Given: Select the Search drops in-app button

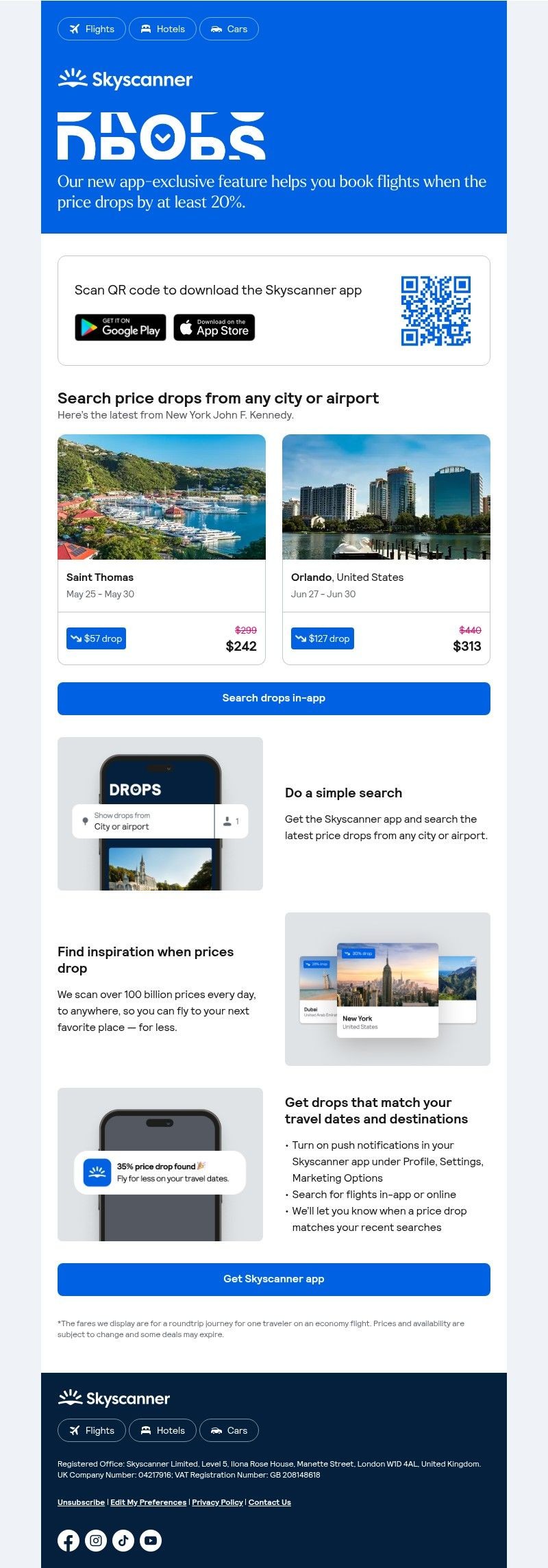Looking at the screenshot, I should coord(273,698).
